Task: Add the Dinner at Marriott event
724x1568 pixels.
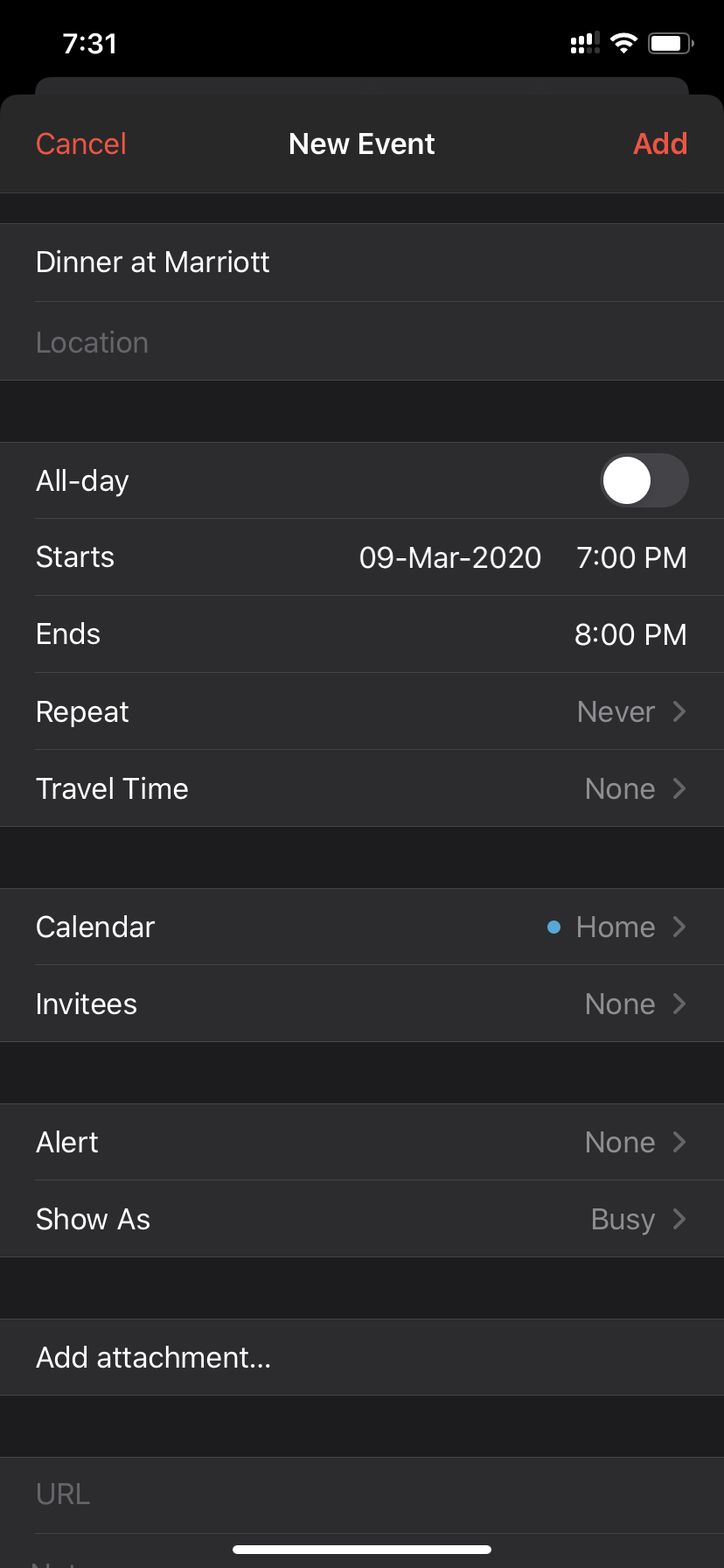Action: [x=660, y=143]
